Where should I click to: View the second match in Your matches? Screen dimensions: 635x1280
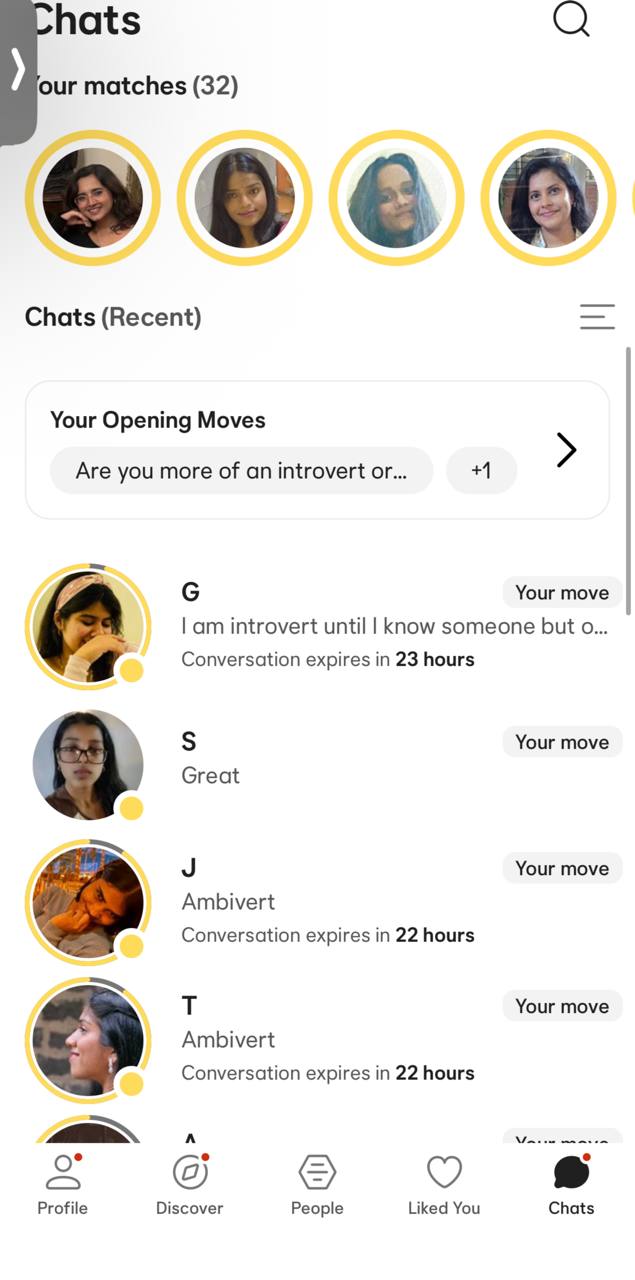244,198
